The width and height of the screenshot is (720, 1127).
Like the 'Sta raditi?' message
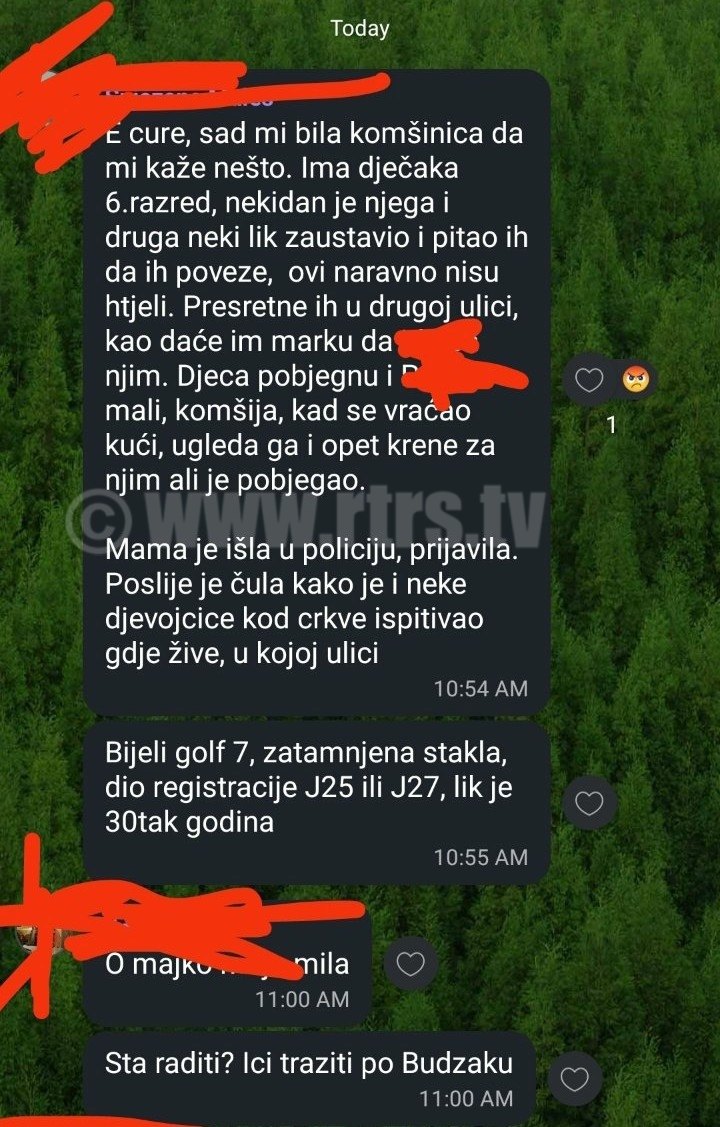pyautogui.click(x=575, y=1079)
